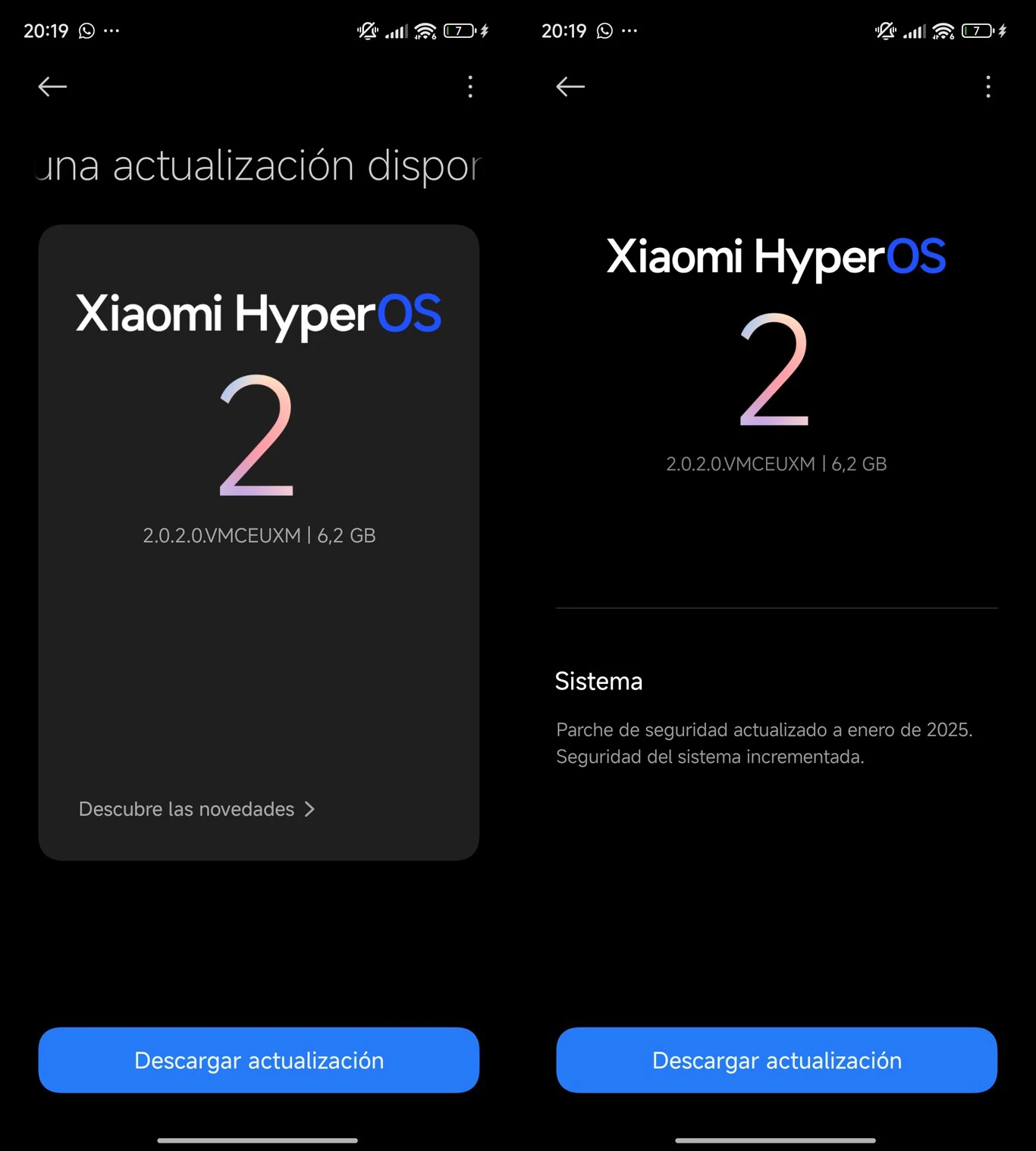Tap Descargar actualización below the HyperOS card
The height and width of the screenshot is (1151, 1036).
[259, 1060]
